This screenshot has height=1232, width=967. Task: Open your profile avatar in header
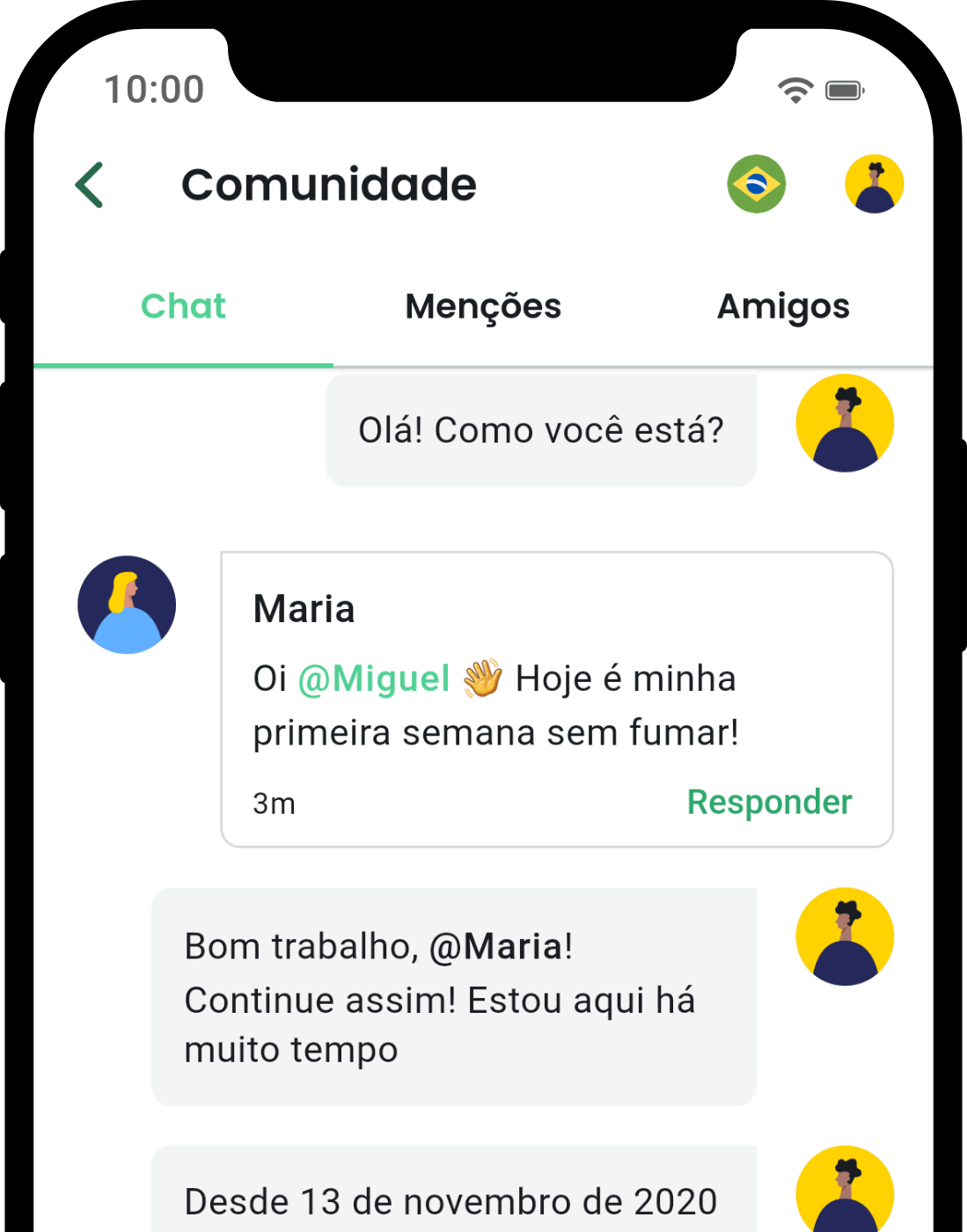(874, 184)
